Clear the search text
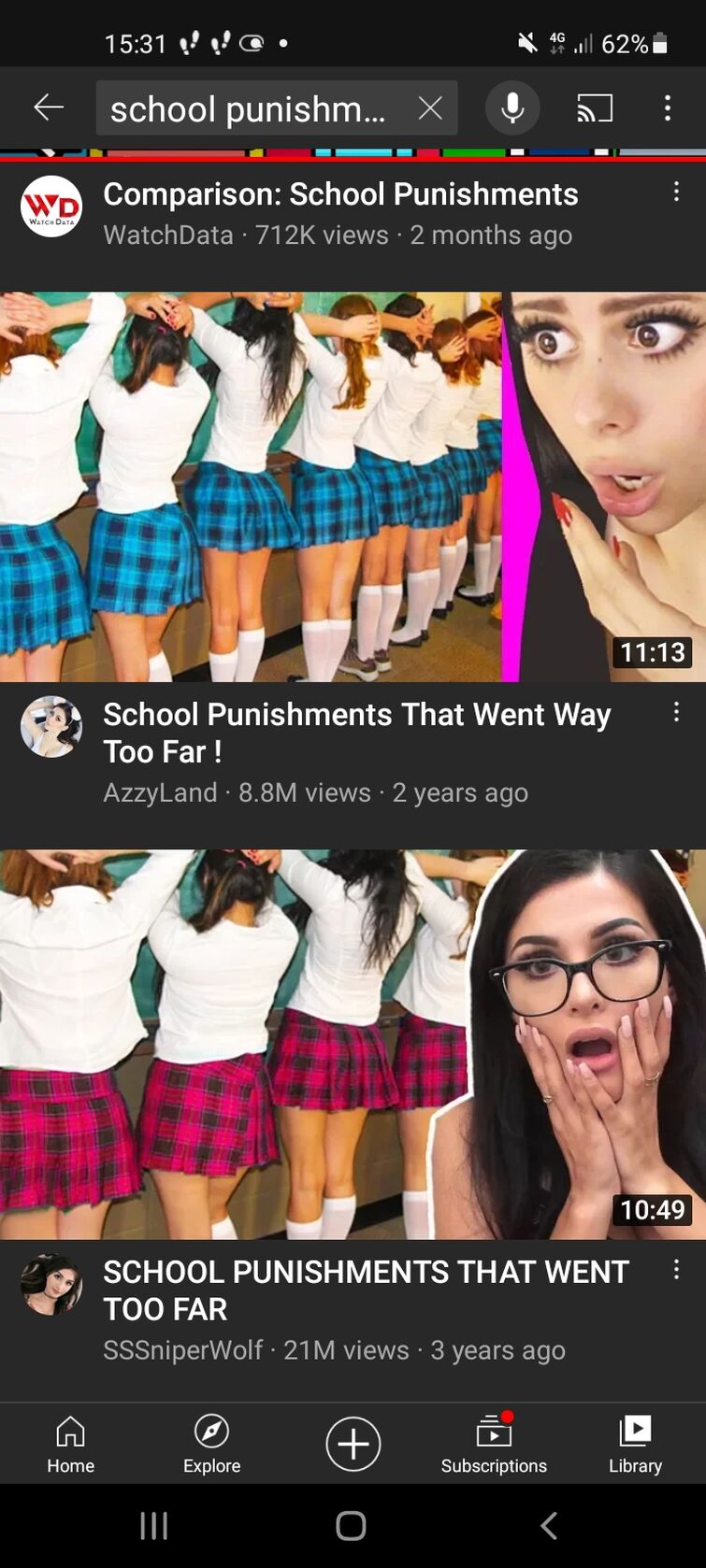The width and height of the screenshot is (706, 1568). [430, 108]
